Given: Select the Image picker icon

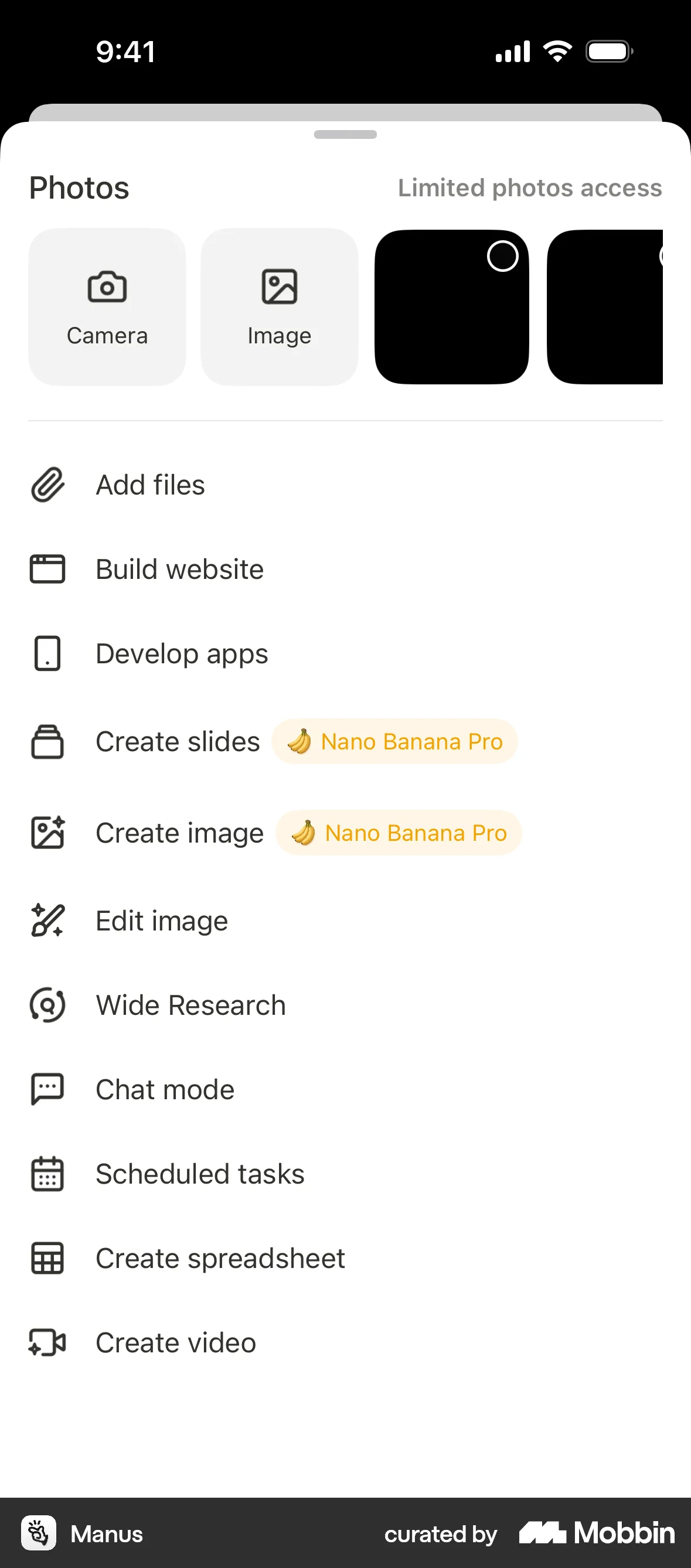Looking at the screenshot, I should 279,286.
